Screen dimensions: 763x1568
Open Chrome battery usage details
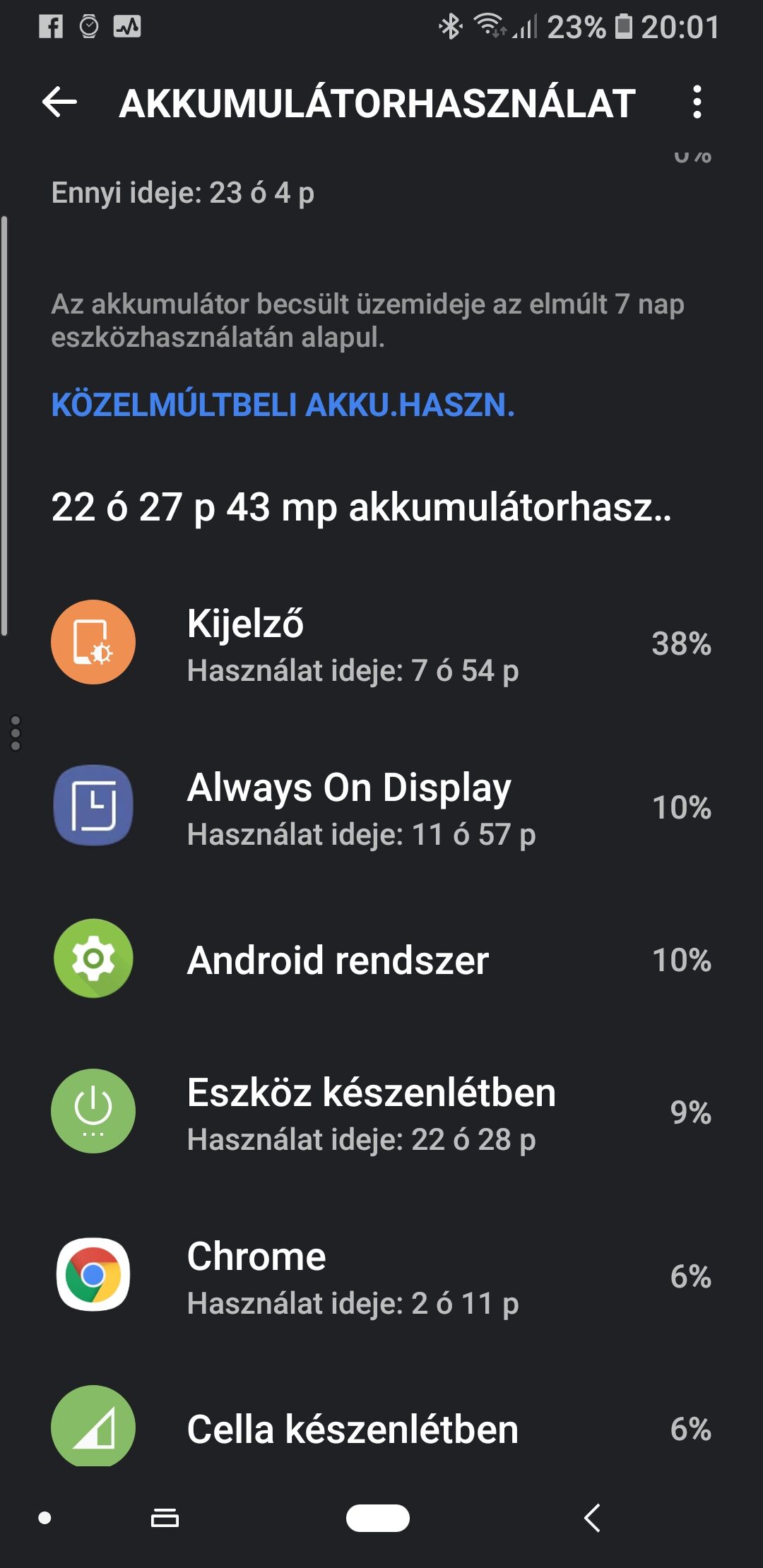(x=381, y=1276)
